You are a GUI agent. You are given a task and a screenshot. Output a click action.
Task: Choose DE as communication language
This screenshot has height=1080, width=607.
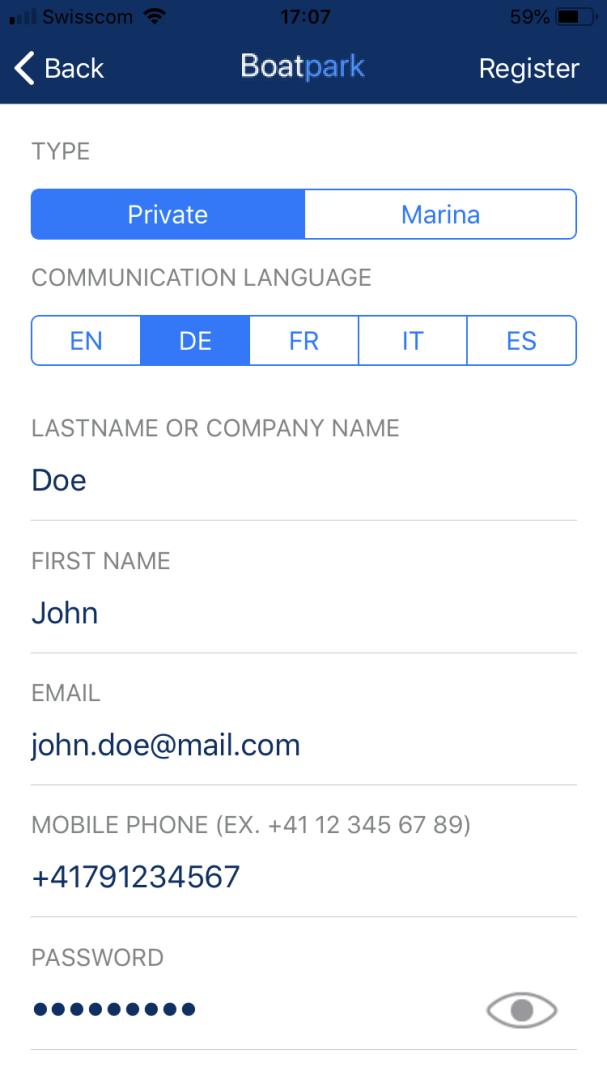click(195, 340)
